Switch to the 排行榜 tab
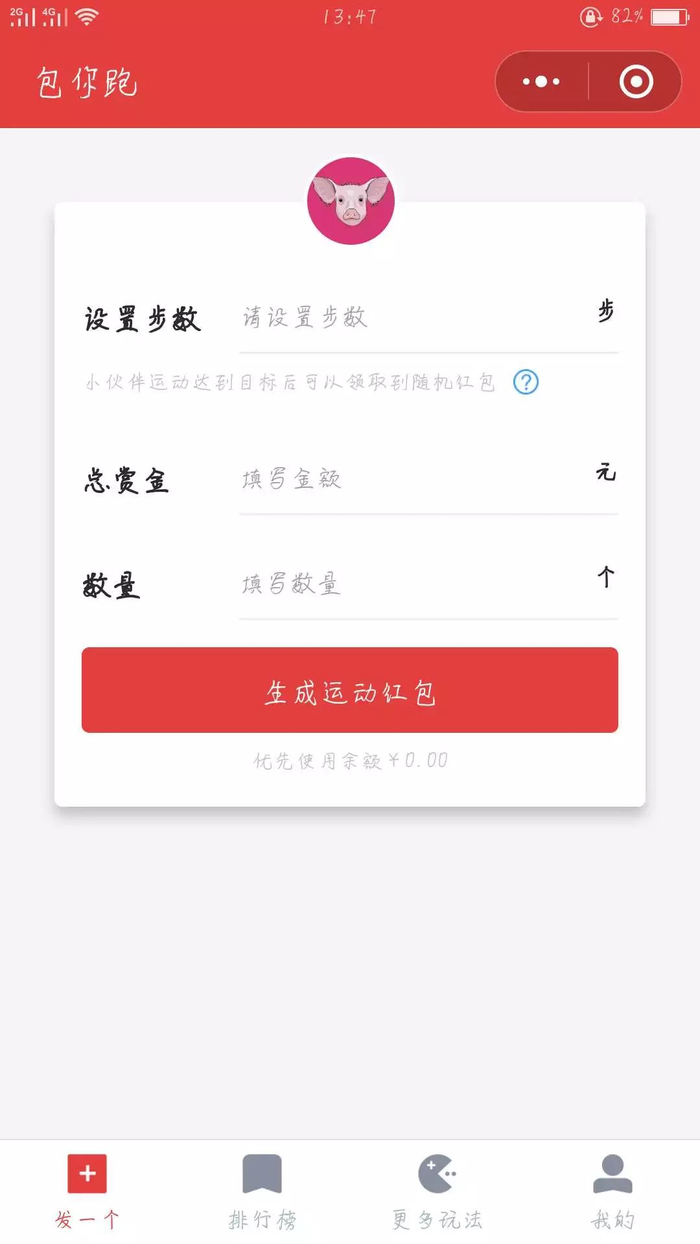Image resolution: width=700 pixels, height=1244 pixels. point(262,1192)
